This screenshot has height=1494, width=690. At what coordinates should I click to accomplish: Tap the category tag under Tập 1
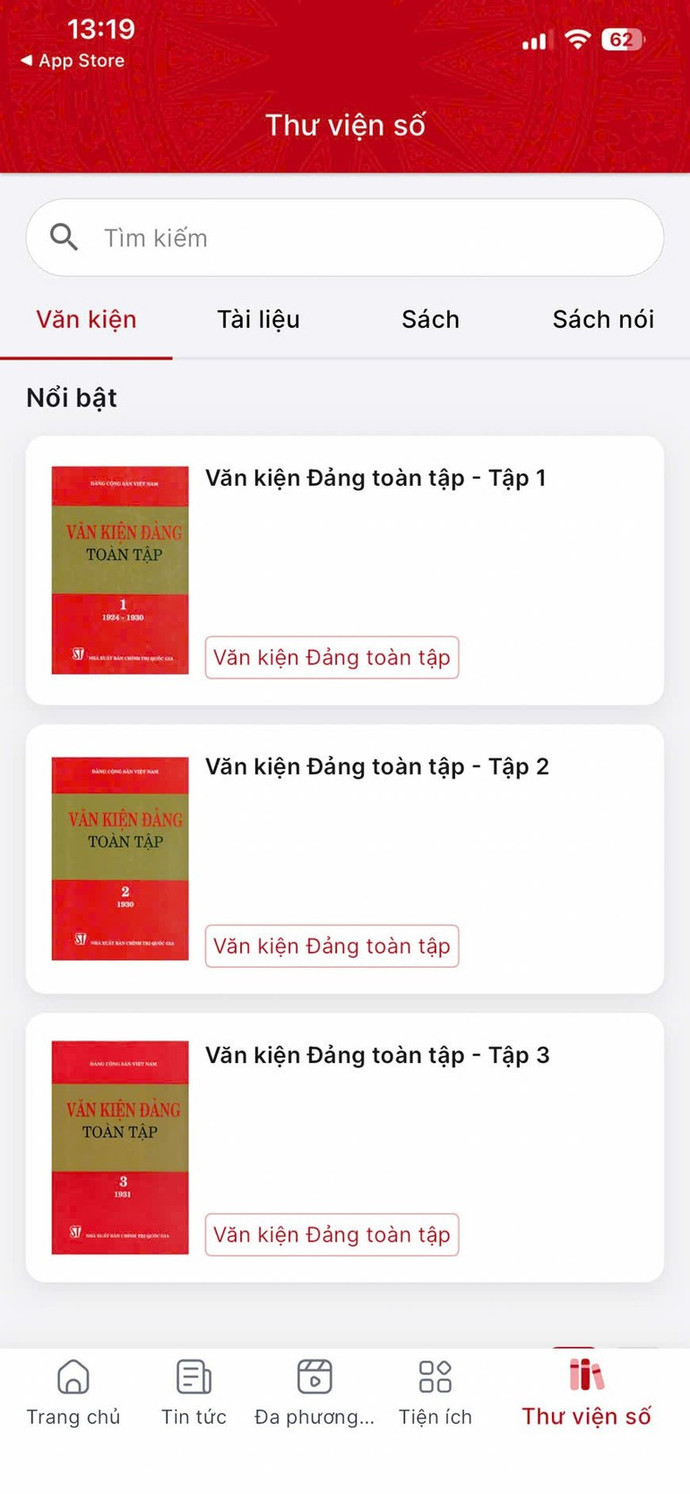[x=332, y=658]
